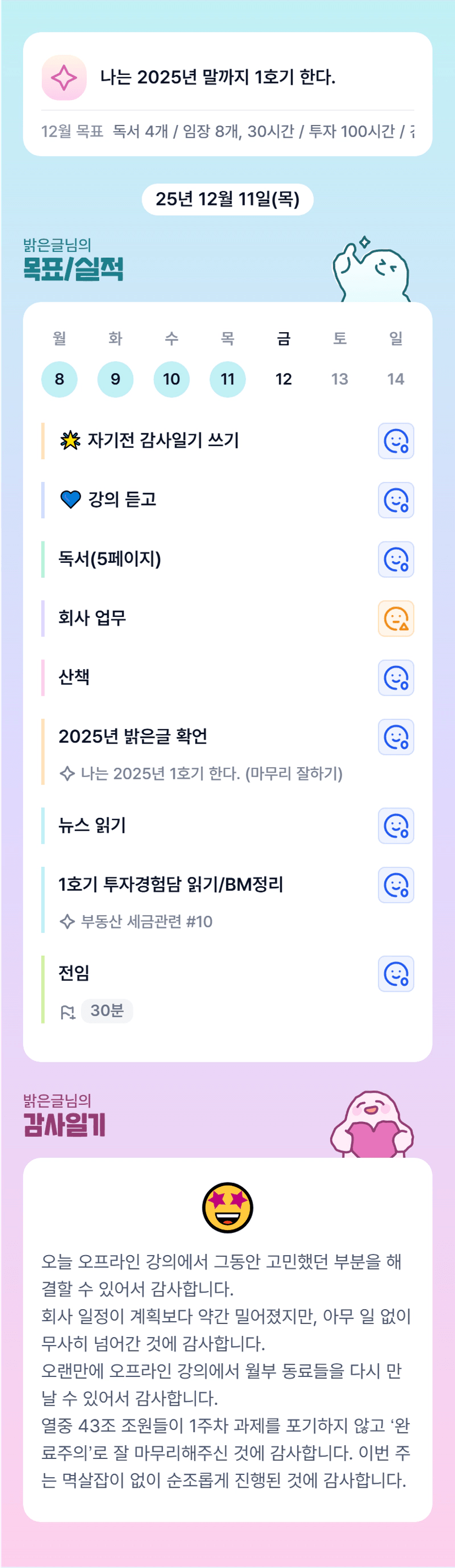455x1568 pixels.
Task: Select Tuesday the 9th
Action: pos(115,379)
